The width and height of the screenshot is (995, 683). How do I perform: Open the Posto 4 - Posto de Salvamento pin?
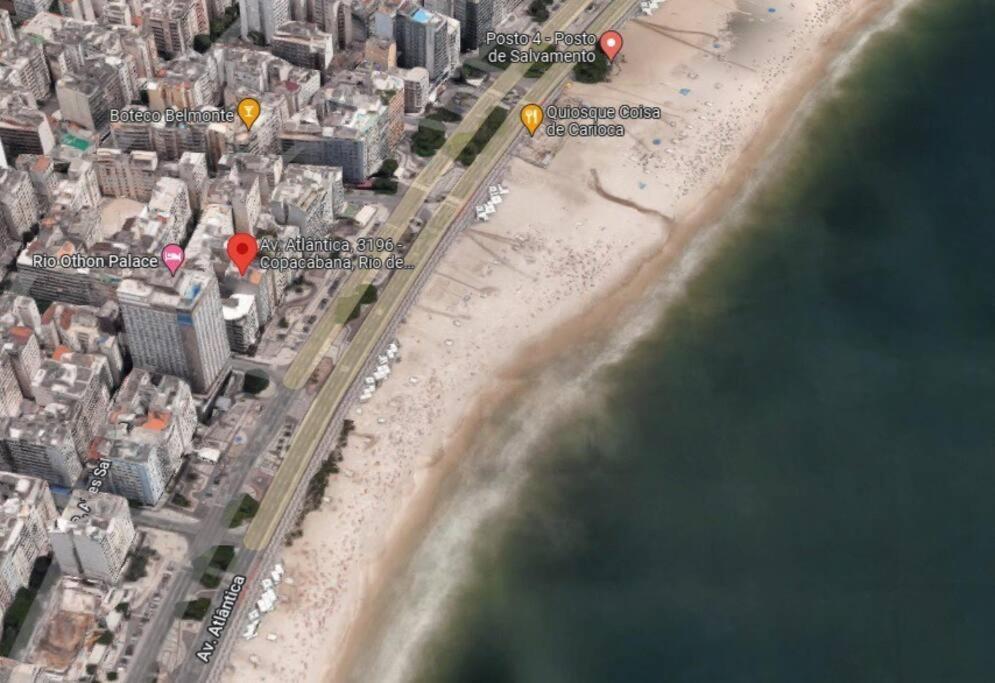610,44
